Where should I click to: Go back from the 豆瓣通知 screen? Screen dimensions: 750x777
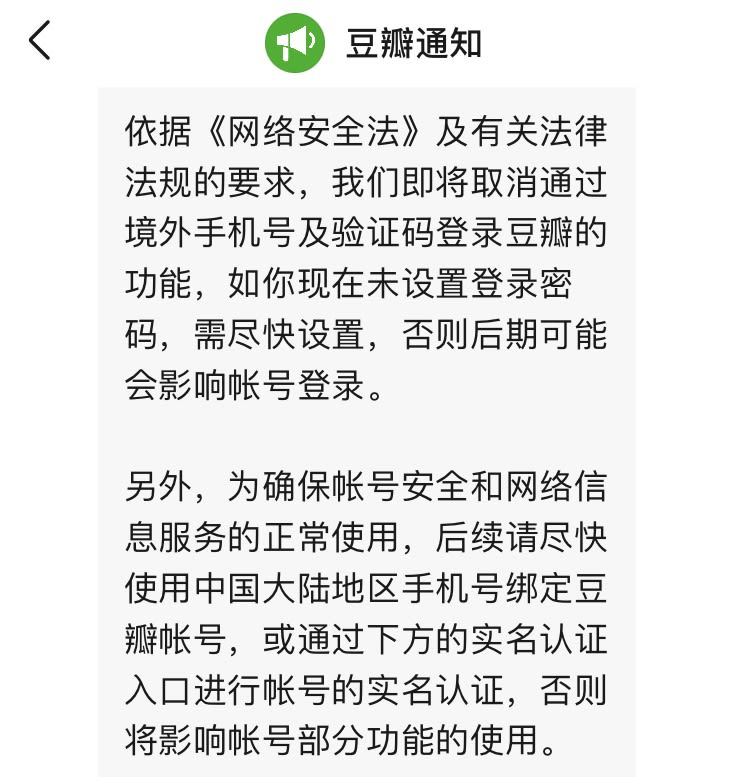40,41
